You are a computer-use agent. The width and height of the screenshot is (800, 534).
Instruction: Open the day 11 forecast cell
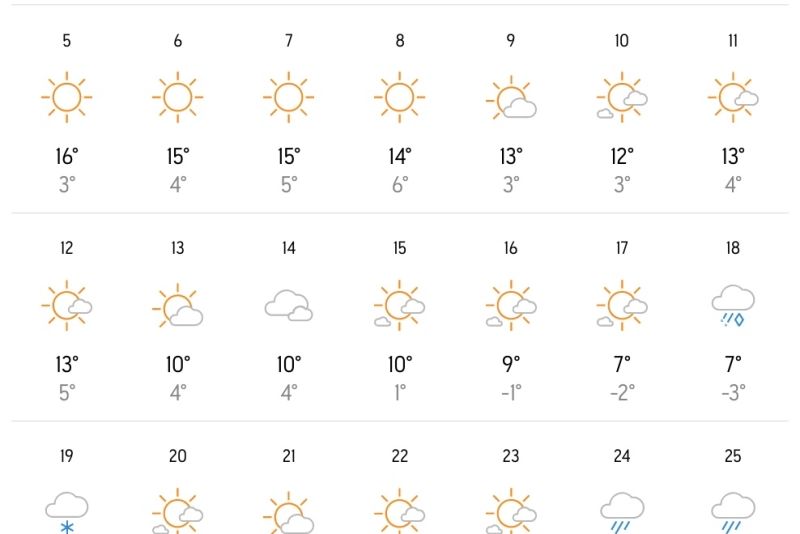point(733,110)
